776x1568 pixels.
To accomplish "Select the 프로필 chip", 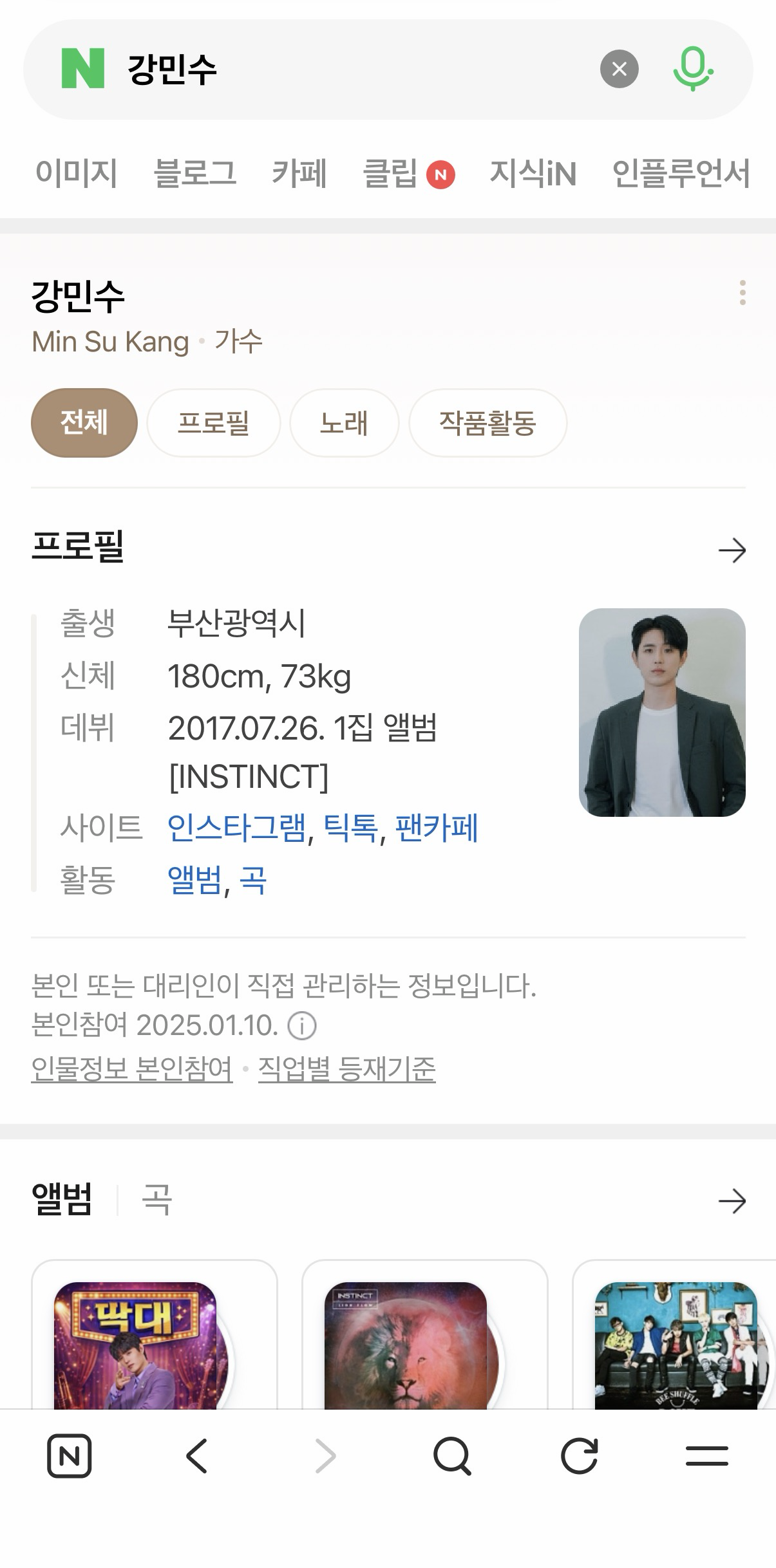I will point(213,423).
